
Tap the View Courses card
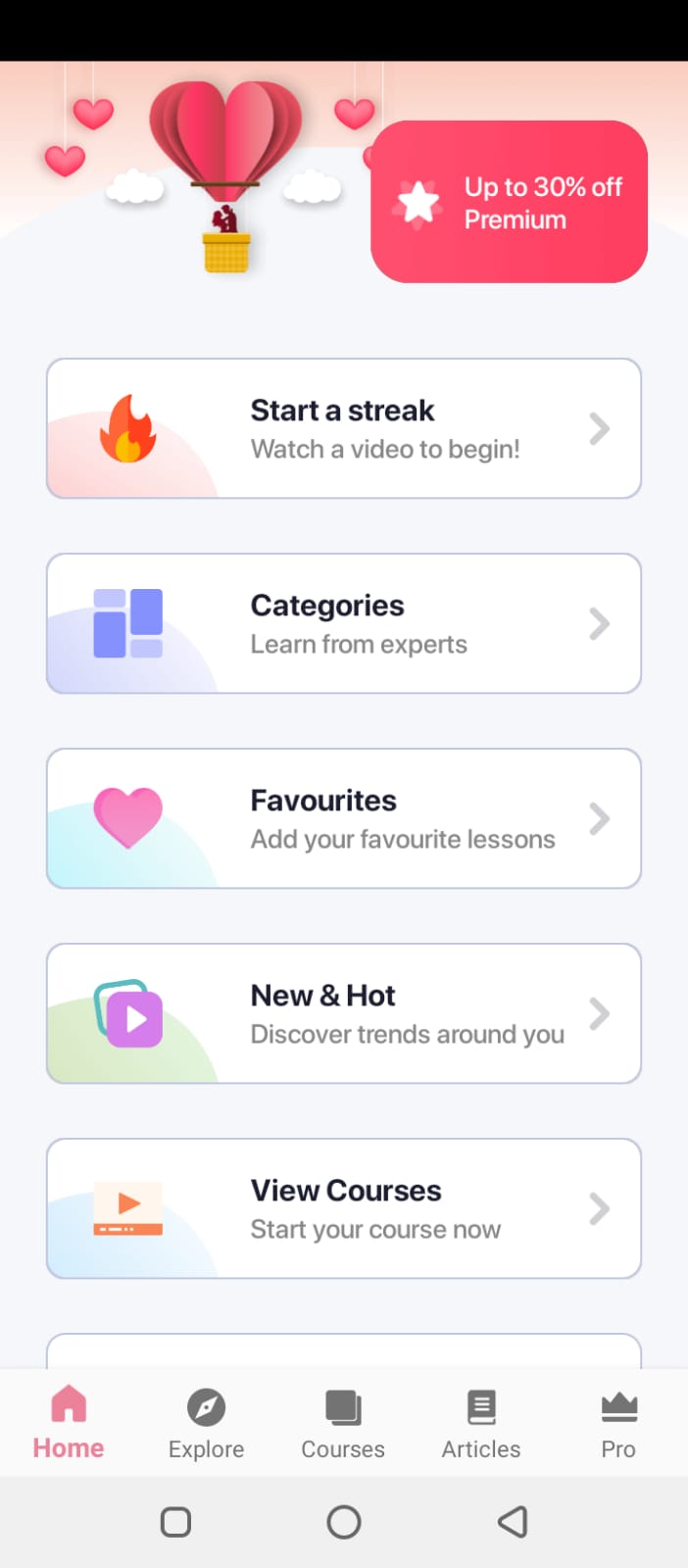click(344, 1208)
